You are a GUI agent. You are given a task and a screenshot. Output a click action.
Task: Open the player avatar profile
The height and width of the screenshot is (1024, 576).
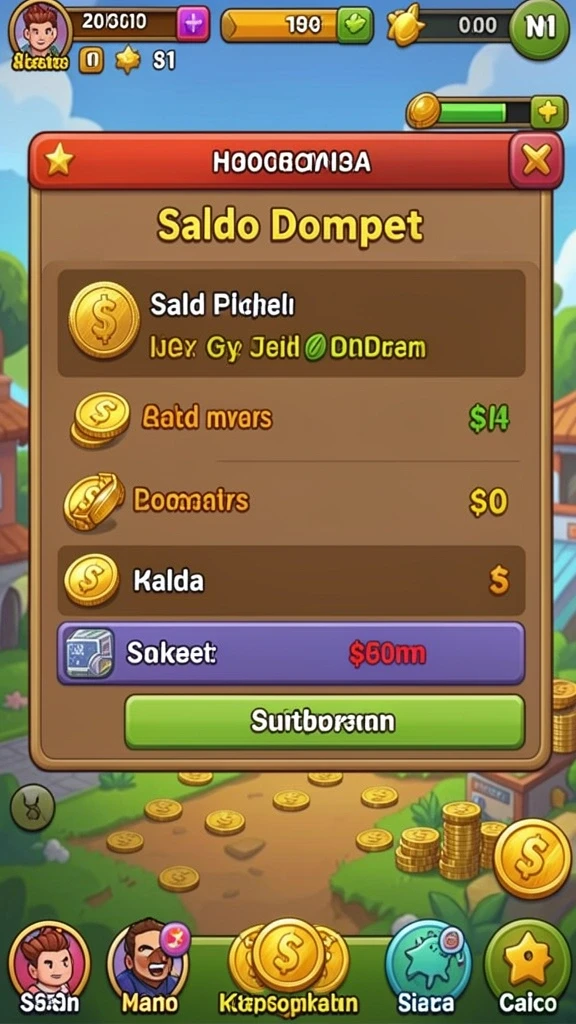pyautogui.click(x=40, y=30)
